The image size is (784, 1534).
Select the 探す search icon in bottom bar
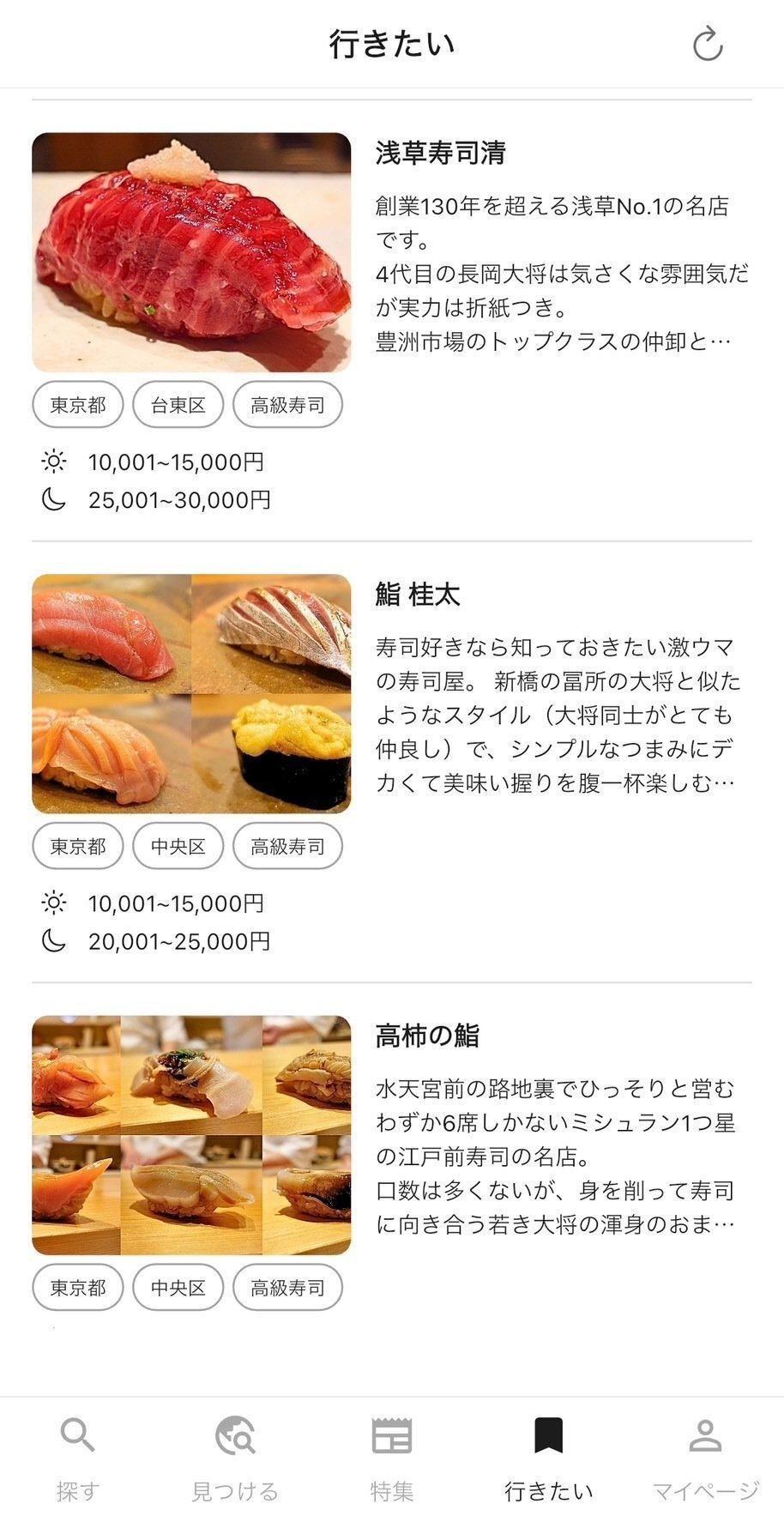78,1435
